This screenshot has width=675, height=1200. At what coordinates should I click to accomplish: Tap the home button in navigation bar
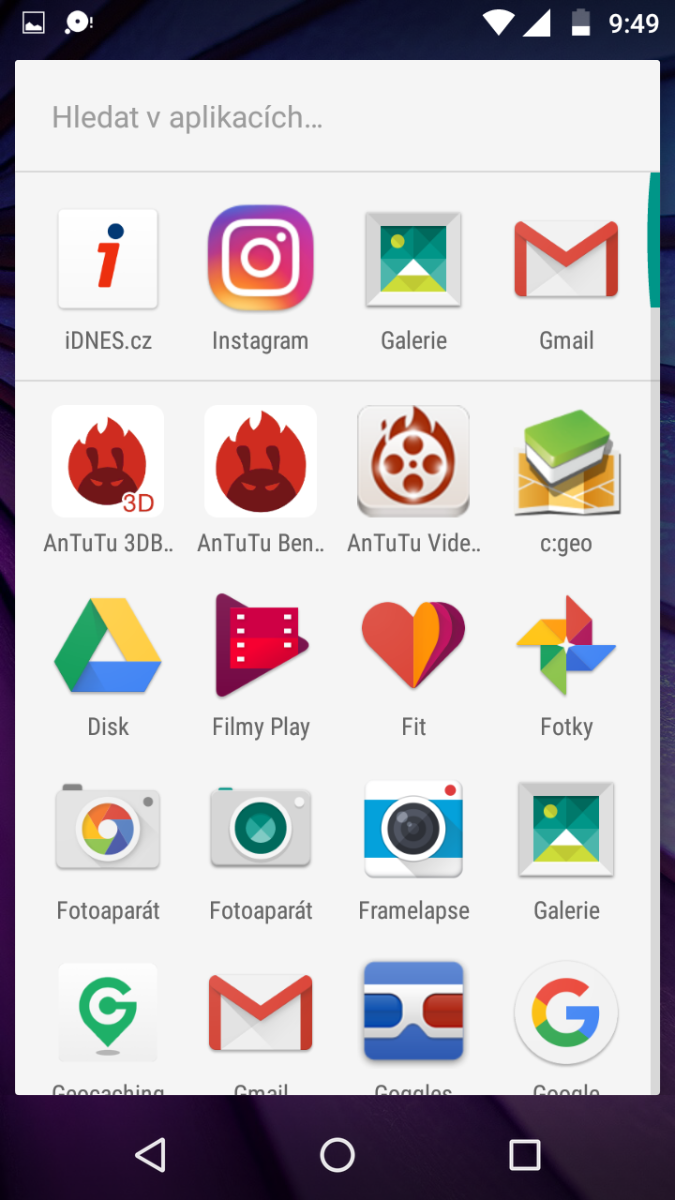(337, 1155)
